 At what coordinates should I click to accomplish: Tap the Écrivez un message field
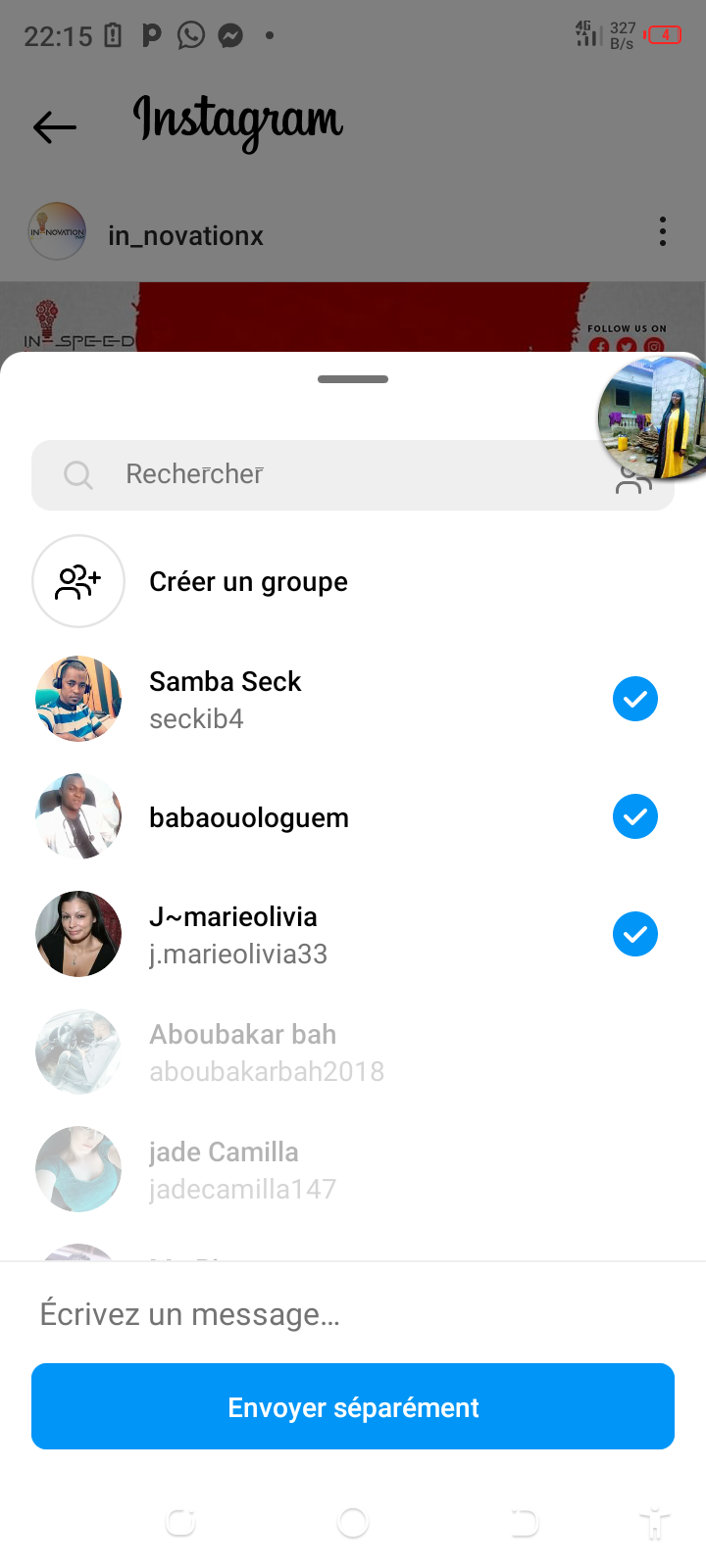point(353,1313)
